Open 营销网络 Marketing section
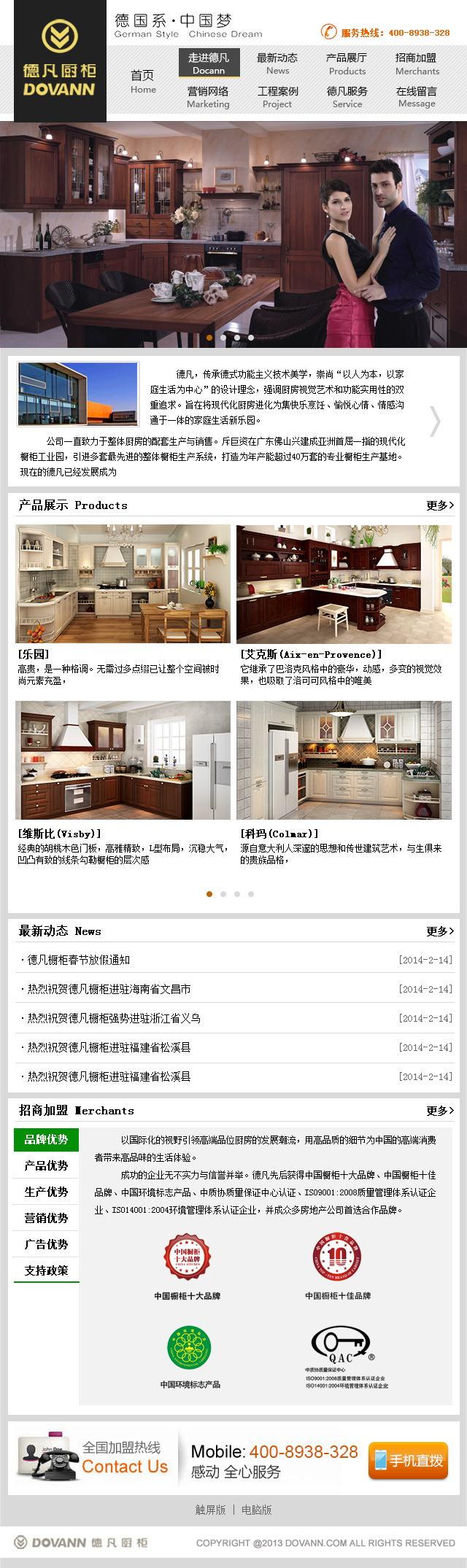Image resolution: width=467 pixels, height=1568 pixels. [208, 97]
